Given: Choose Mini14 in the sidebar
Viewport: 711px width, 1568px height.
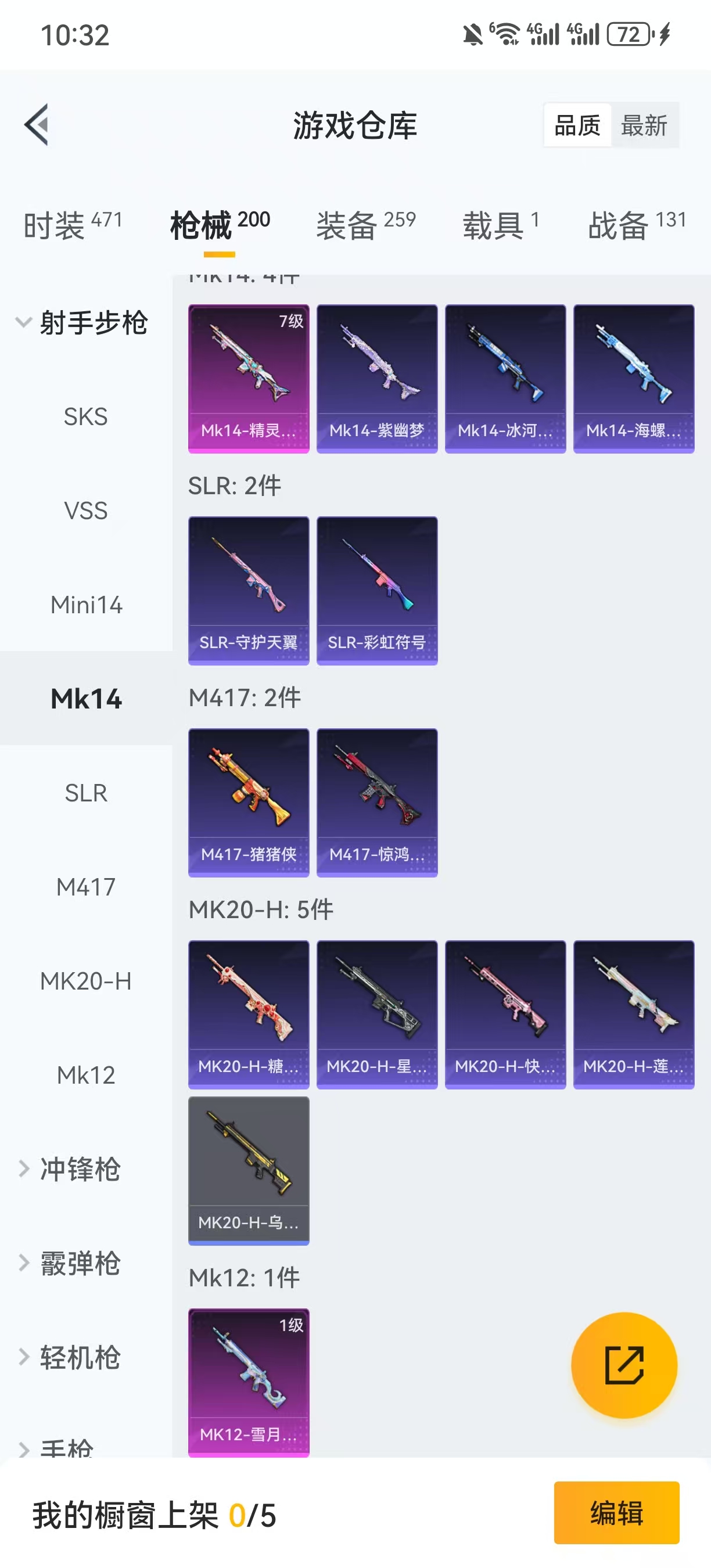Looking at the screenshot, I should tap(86, 605).
